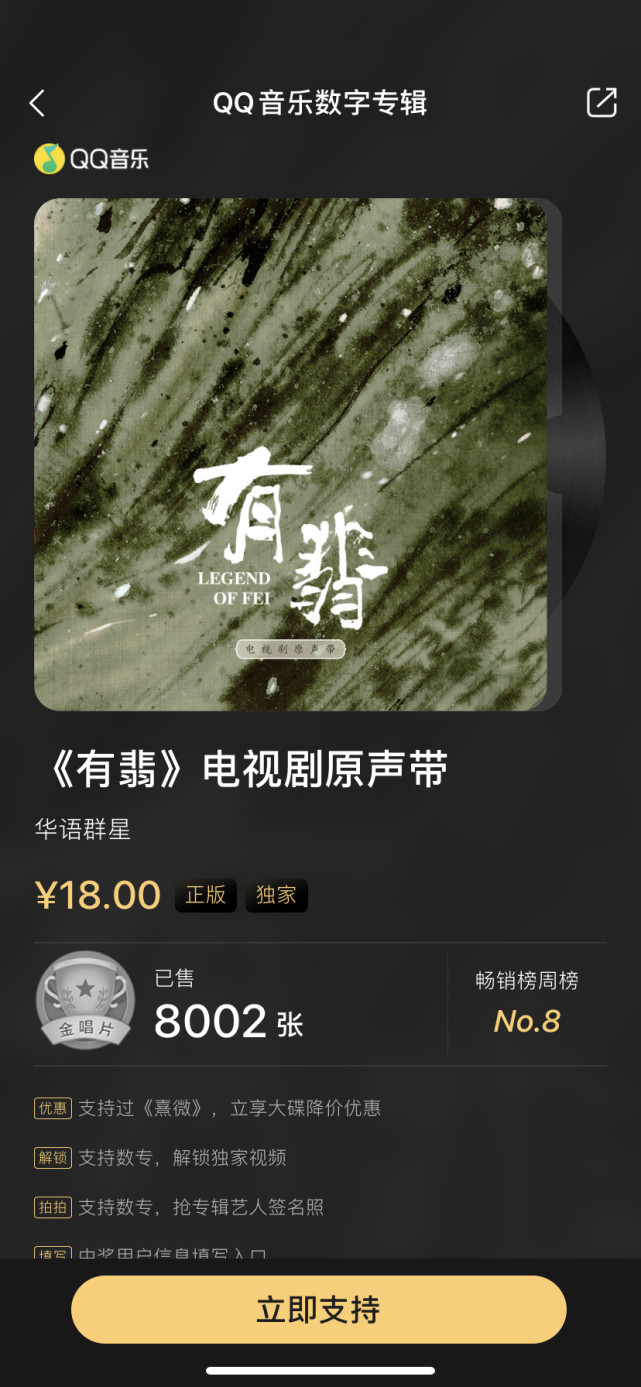641x1387 pixels.
Task: Open the 有翡 album cover
Action: (x=291, y=454)
